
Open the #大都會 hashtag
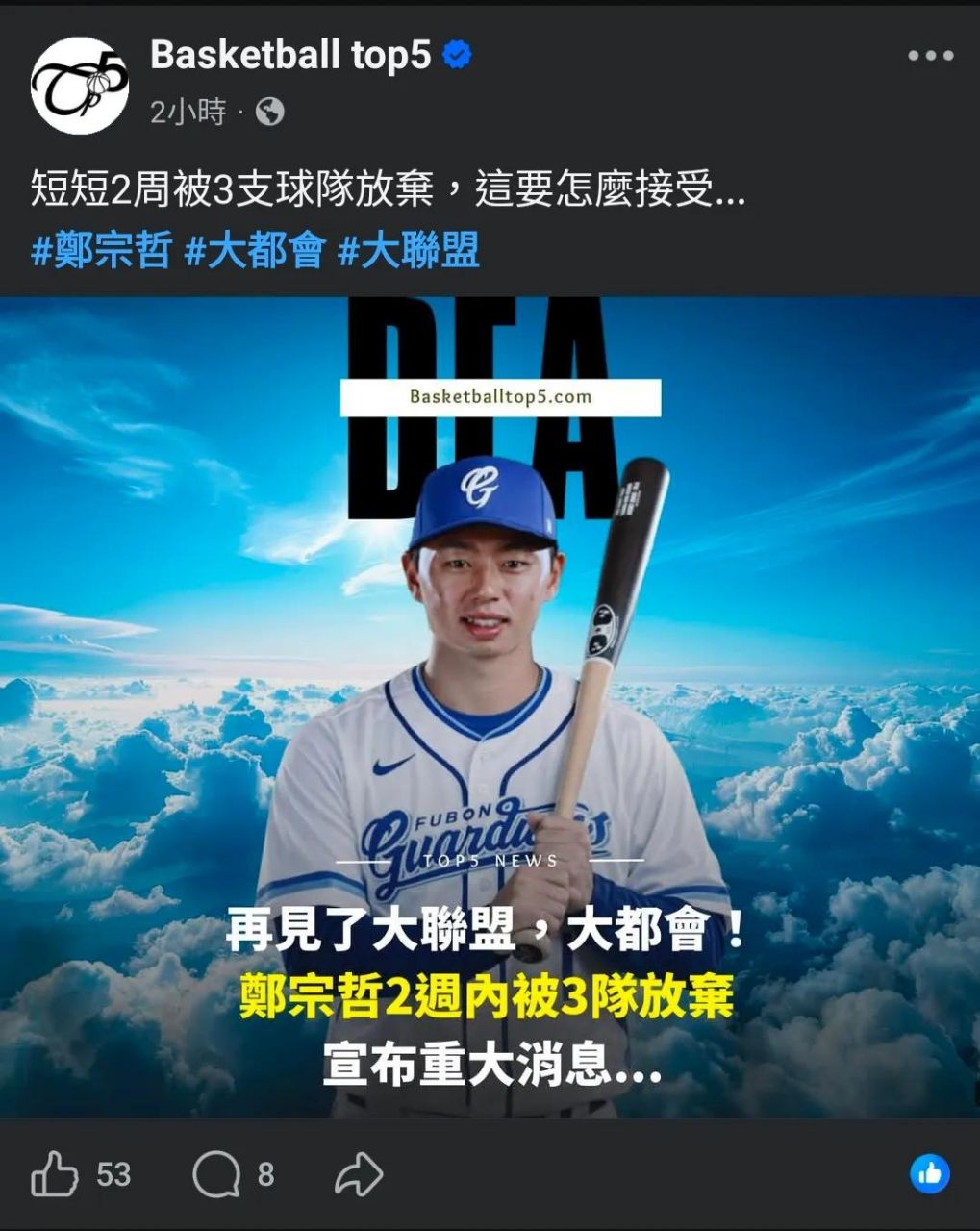tap(255, 251)
